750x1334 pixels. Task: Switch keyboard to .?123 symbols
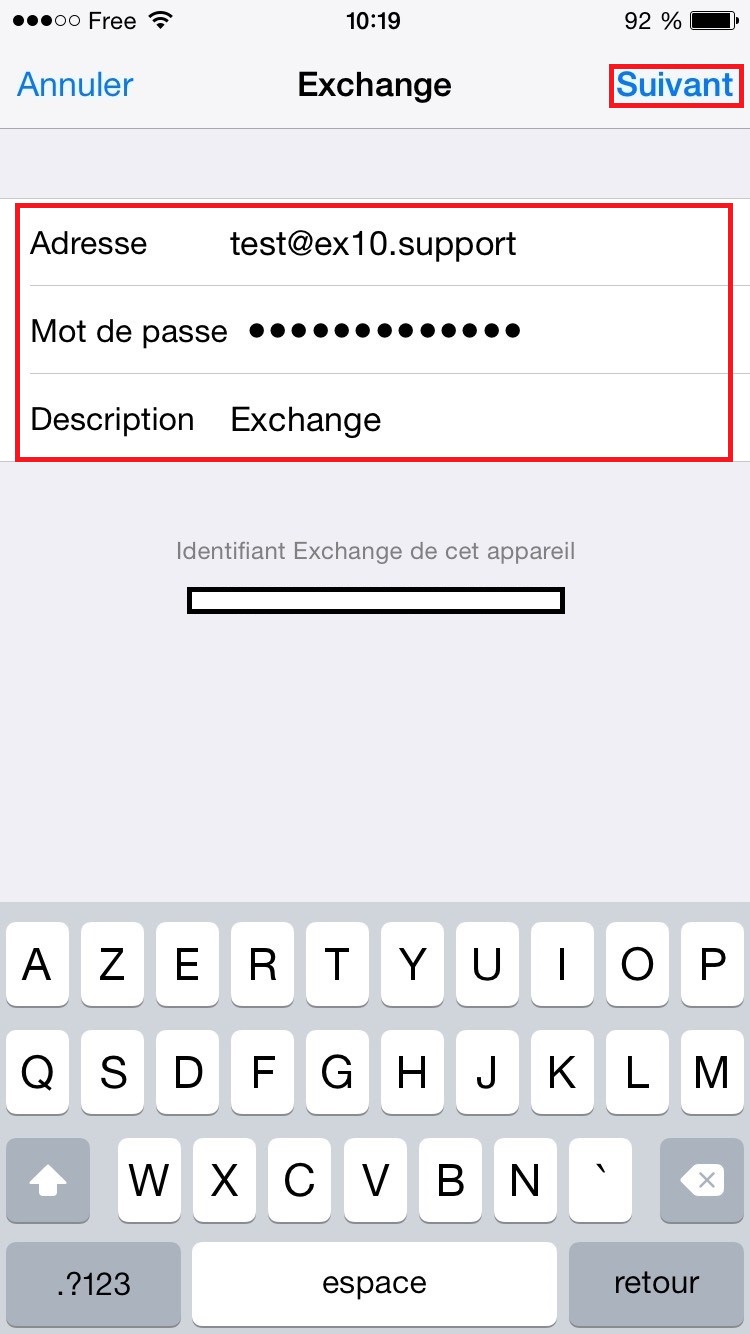(93, 1284)
